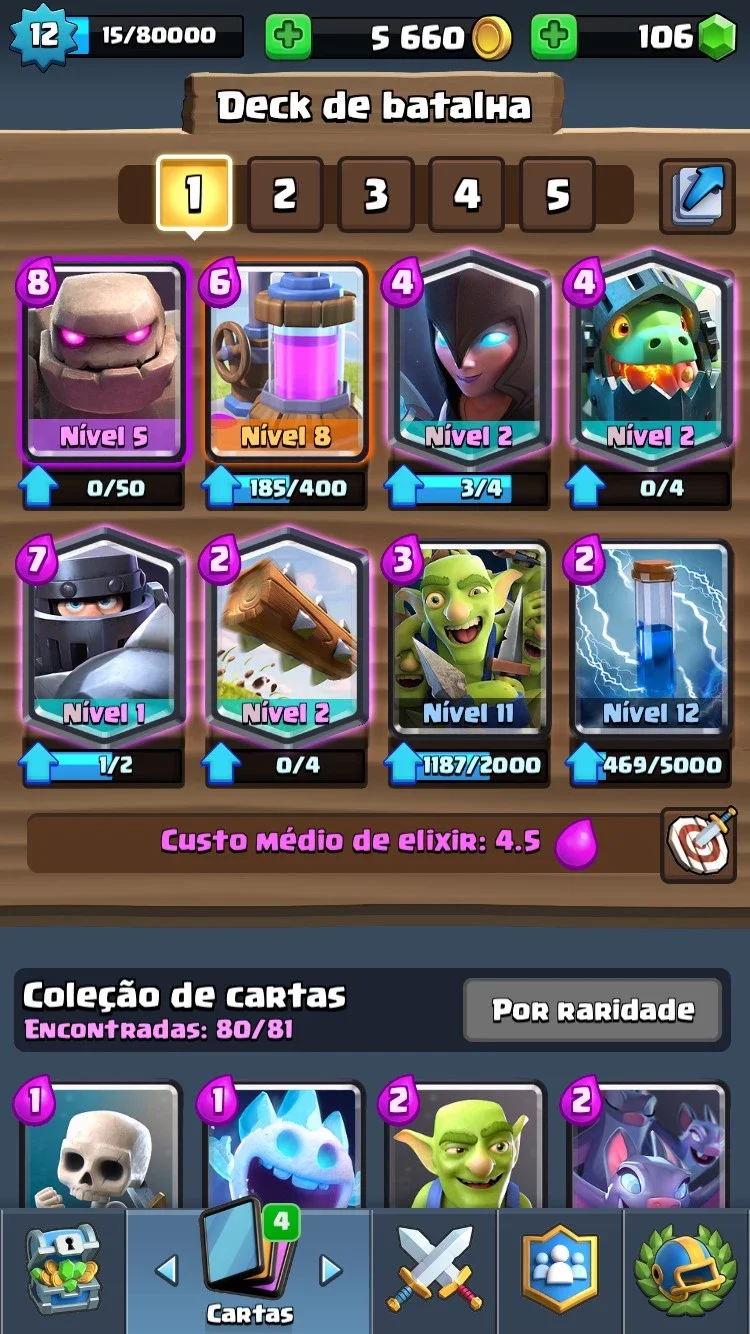Switch to deck slot 2
Viewport: 750px width, 1334px height.
285,195
